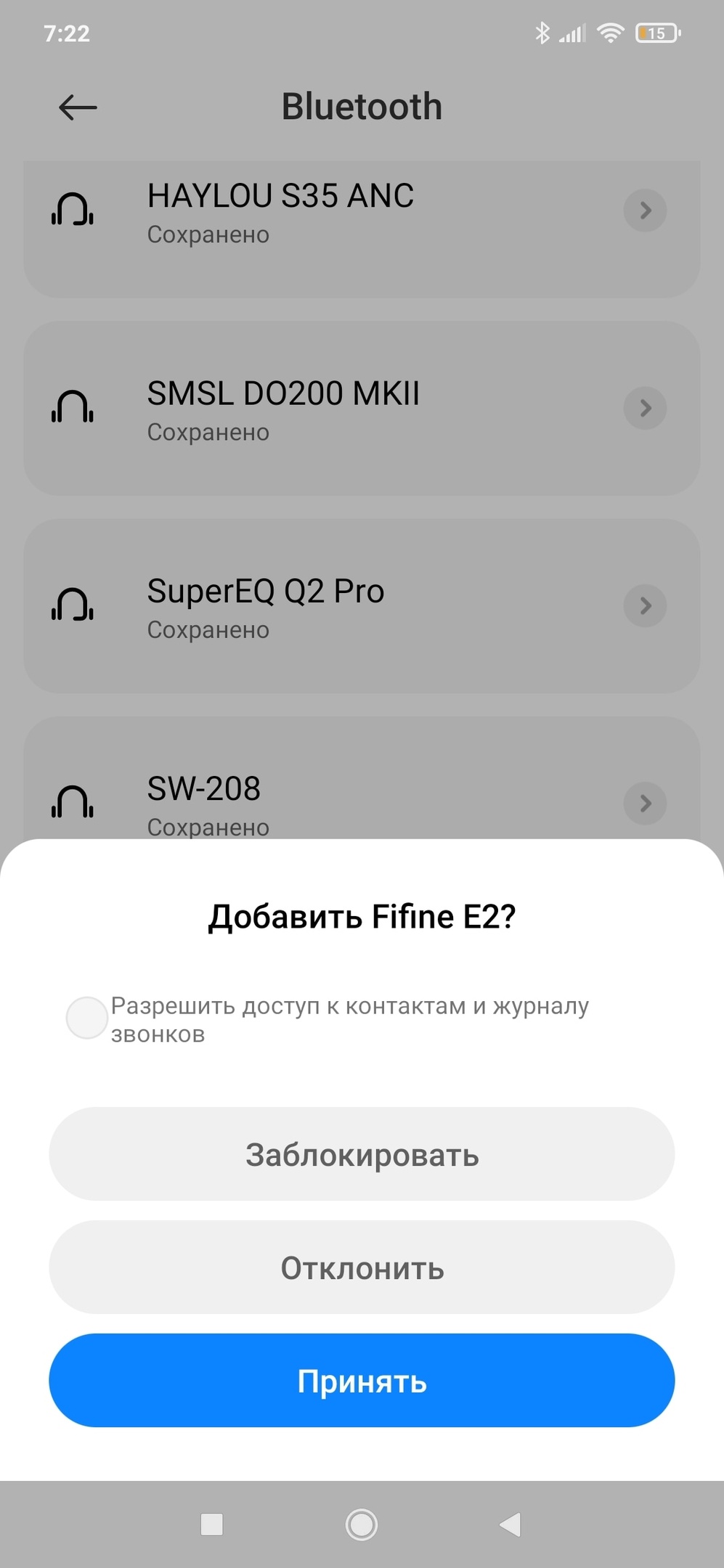Accept pairing with Fifine E2
The width and height of the screenshot is (724, 1568).
(x=362, y=1380)
